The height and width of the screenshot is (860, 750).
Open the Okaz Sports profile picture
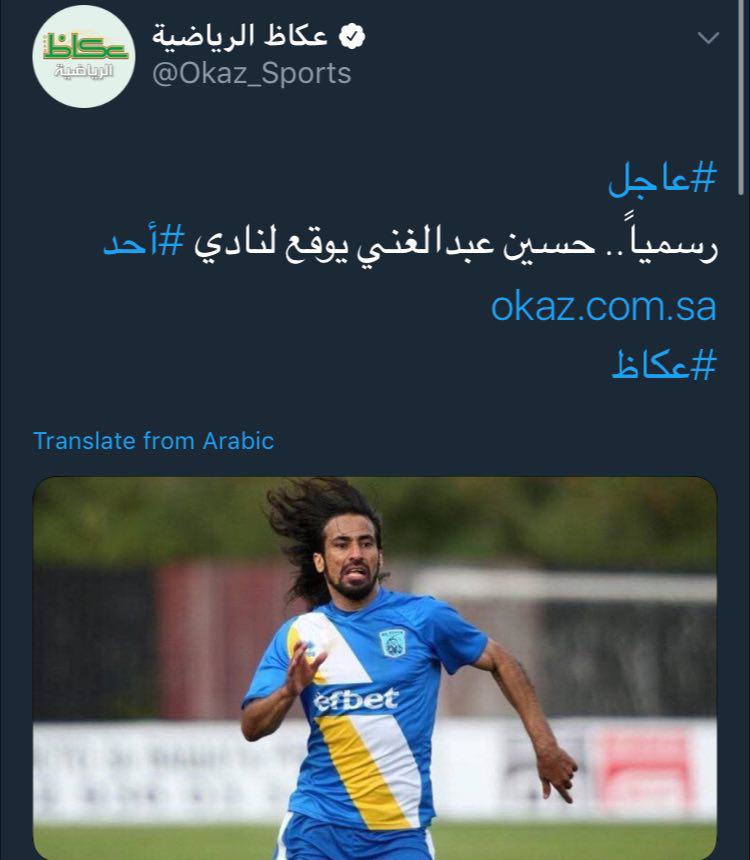coord(84,56)
